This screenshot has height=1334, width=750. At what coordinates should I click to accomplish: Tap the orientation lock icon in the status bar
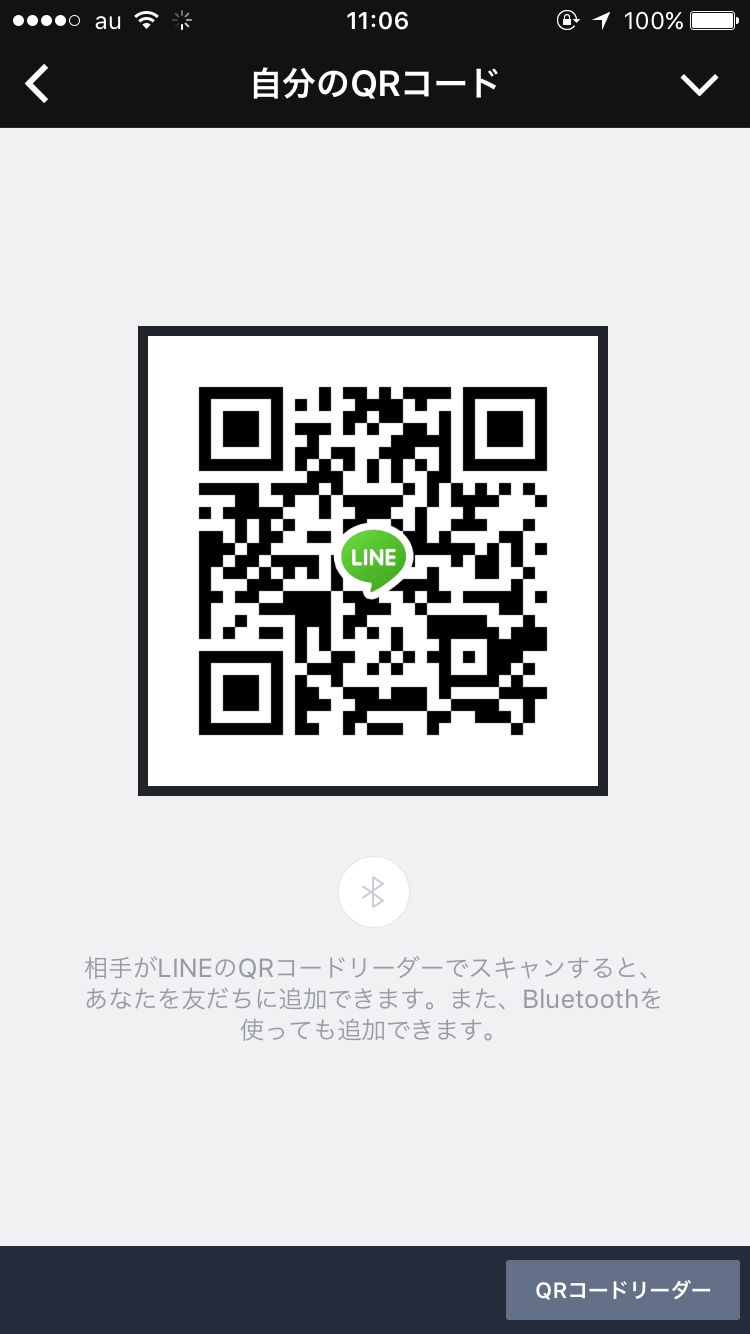pos(568,19)
